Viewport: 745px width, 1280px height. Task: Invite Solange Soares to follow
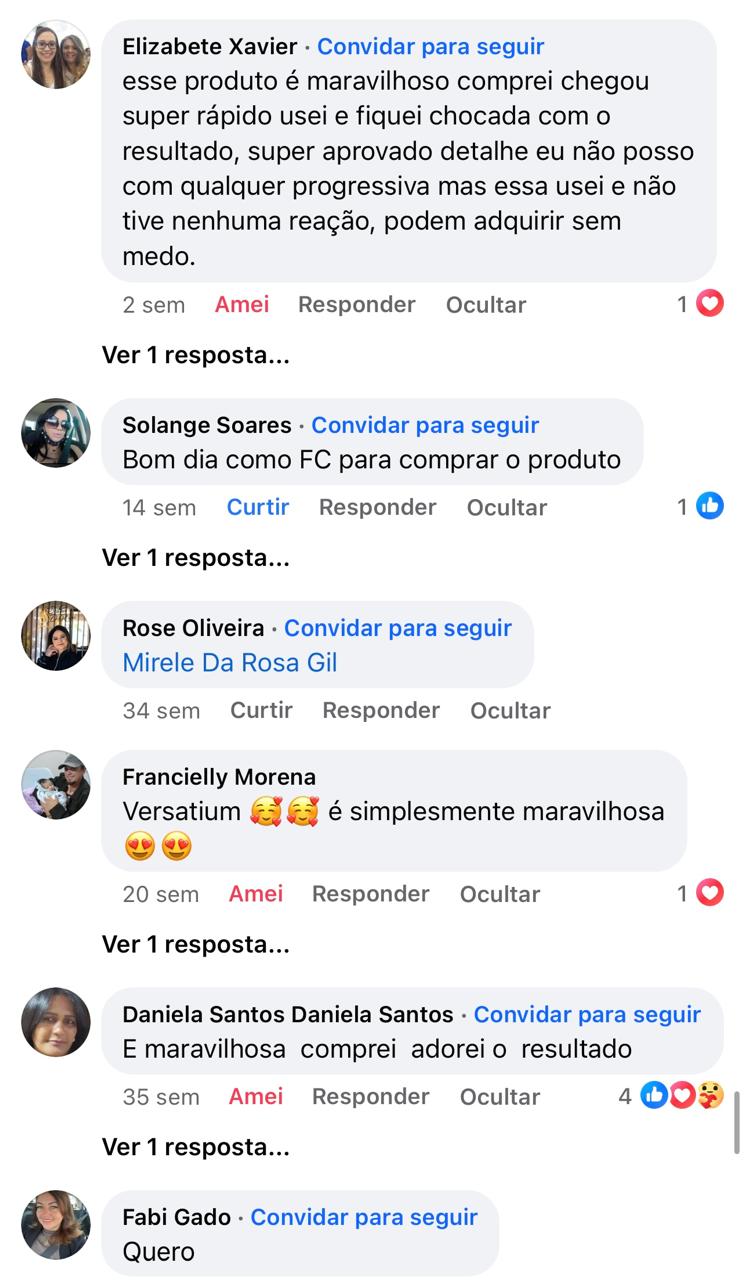click(424, 425)
